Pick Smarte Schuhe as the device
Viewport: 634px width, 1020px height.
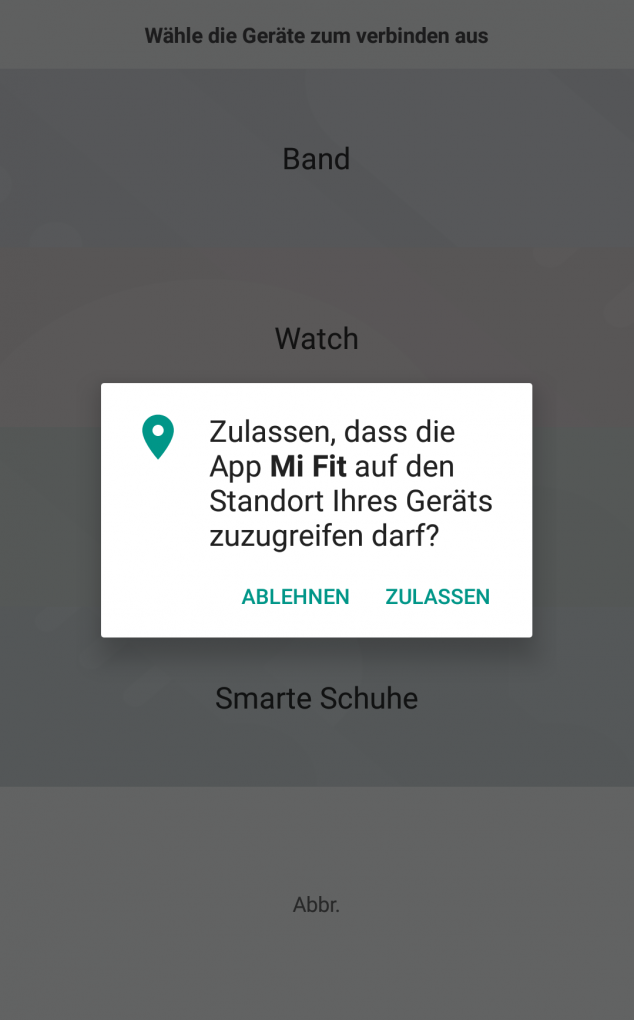tap(316, 698)
